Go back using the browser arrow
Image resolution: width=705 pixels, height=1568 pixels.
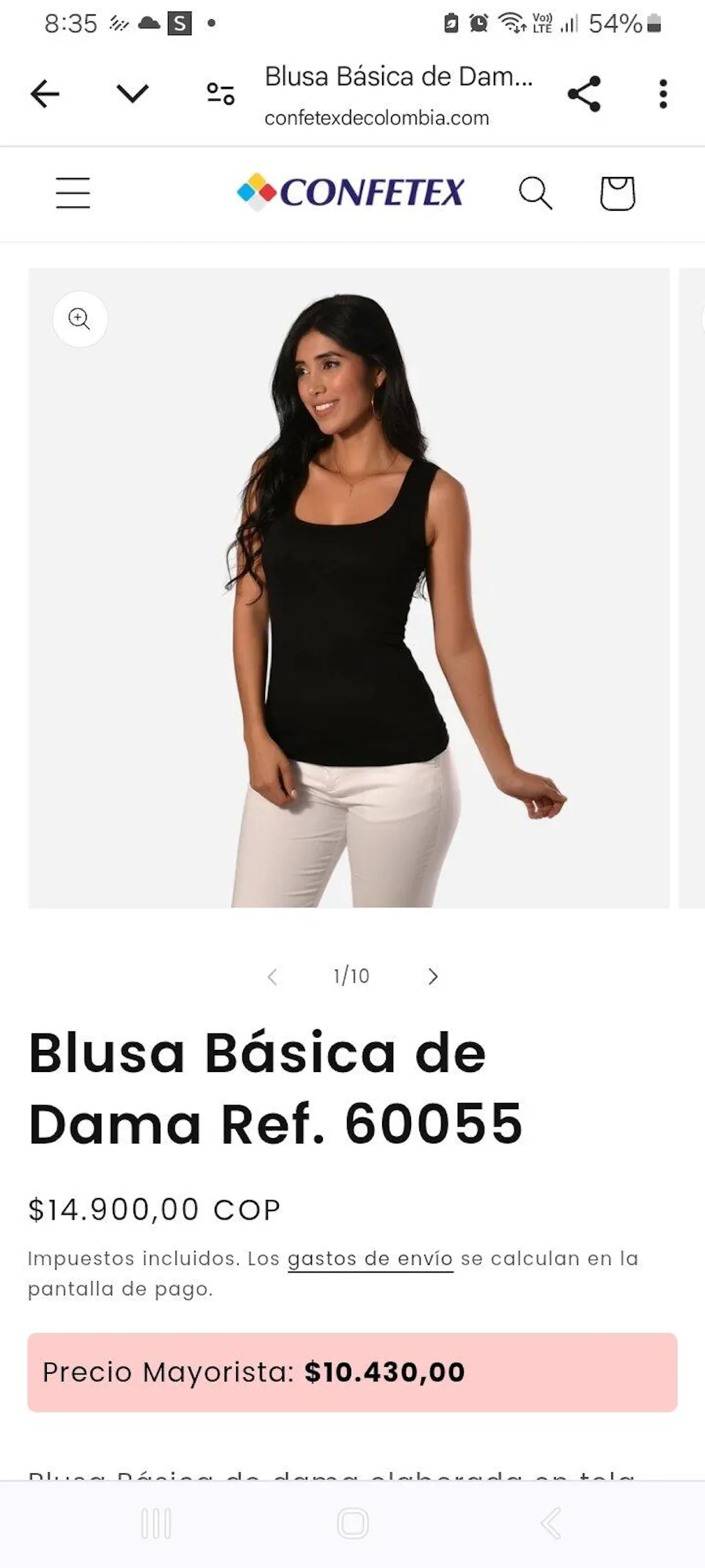[45, 94]
